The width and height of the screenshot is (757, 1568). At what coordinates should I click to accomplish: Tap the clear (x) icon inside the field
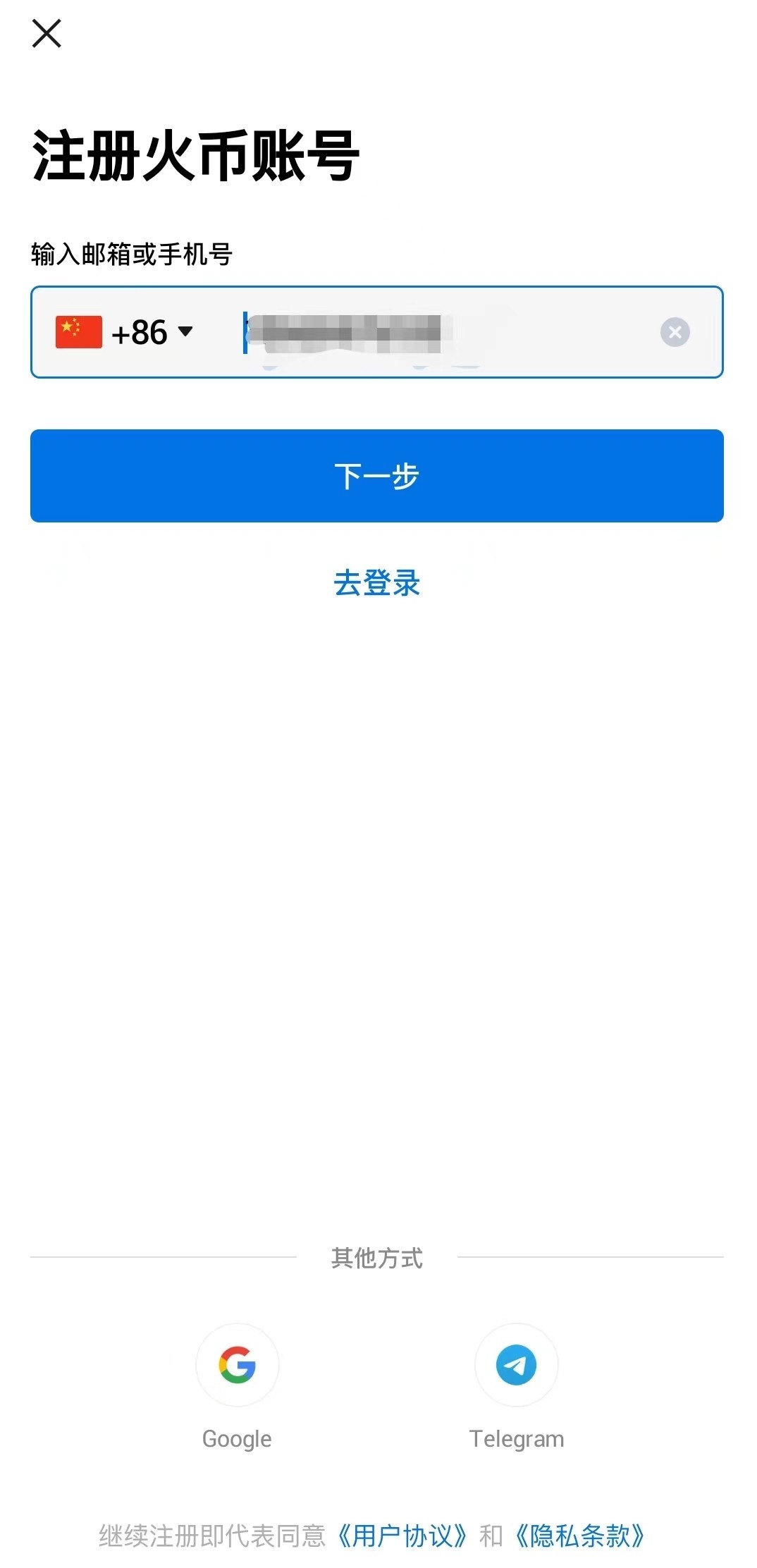[675, 331]
